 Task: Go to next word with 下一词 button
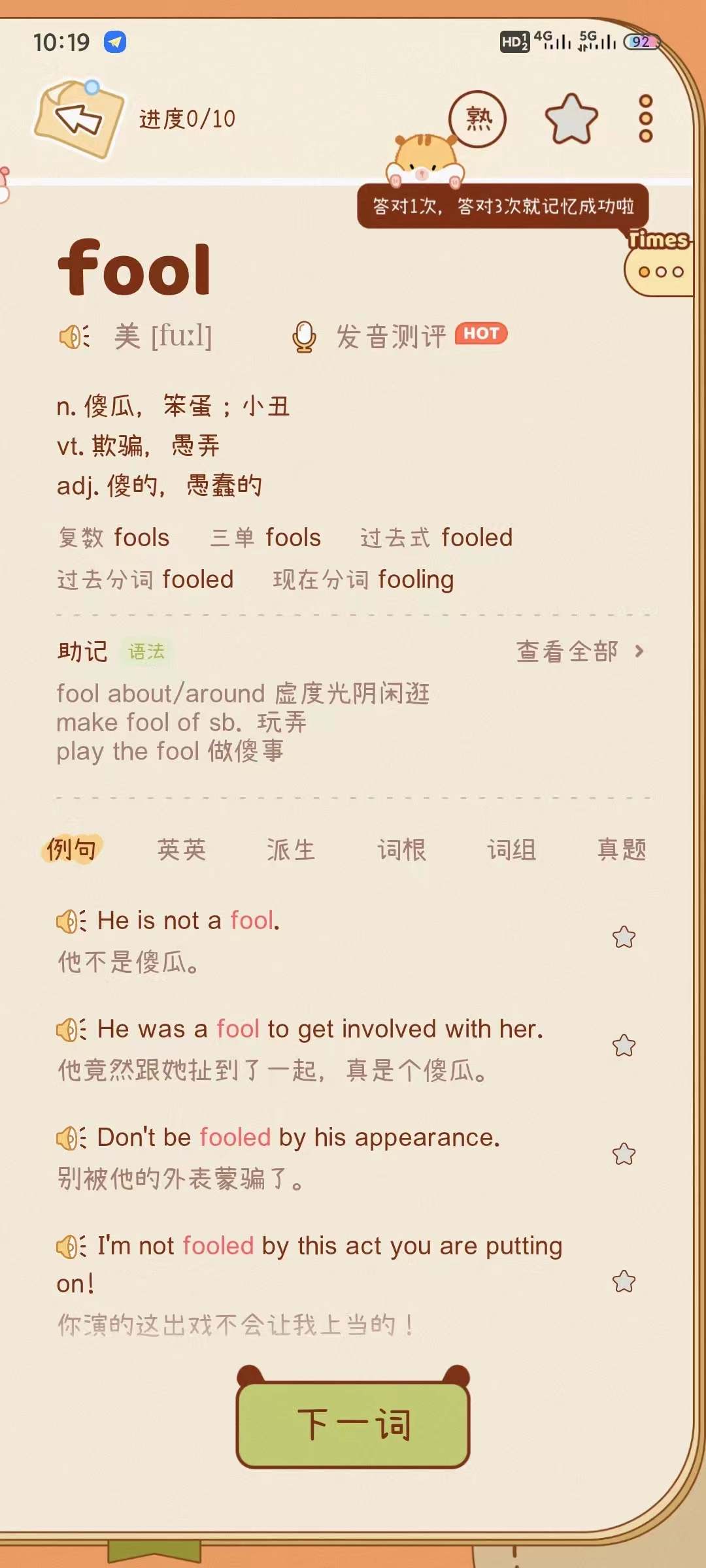click(x=353, y=1424)
